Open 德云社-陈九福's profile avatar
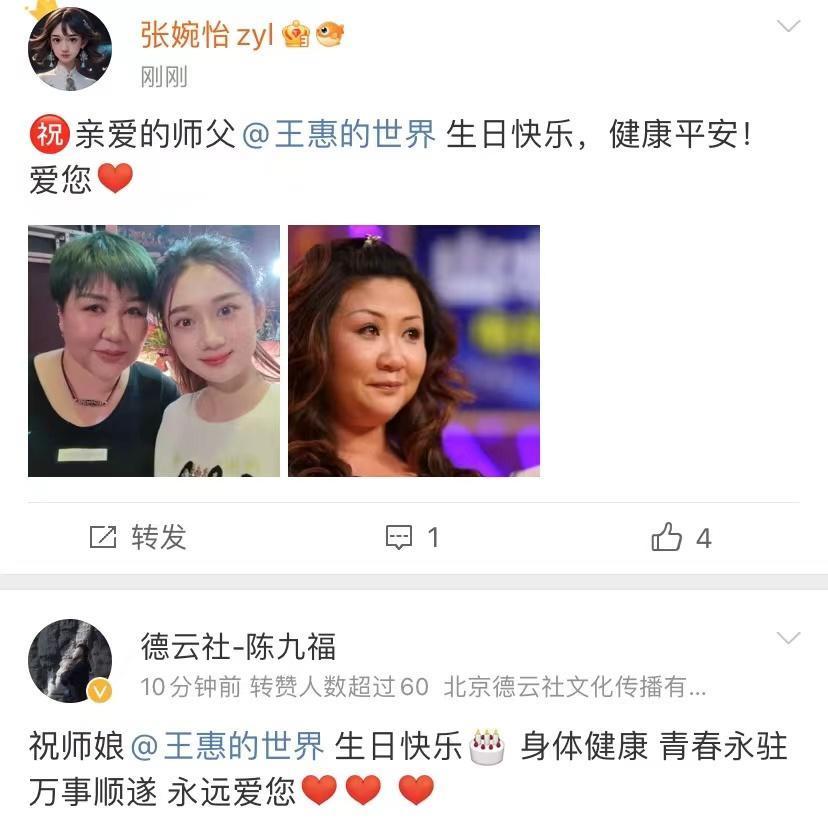The width and height of the screenshot is (828, 831). click(x=69, y=660)
